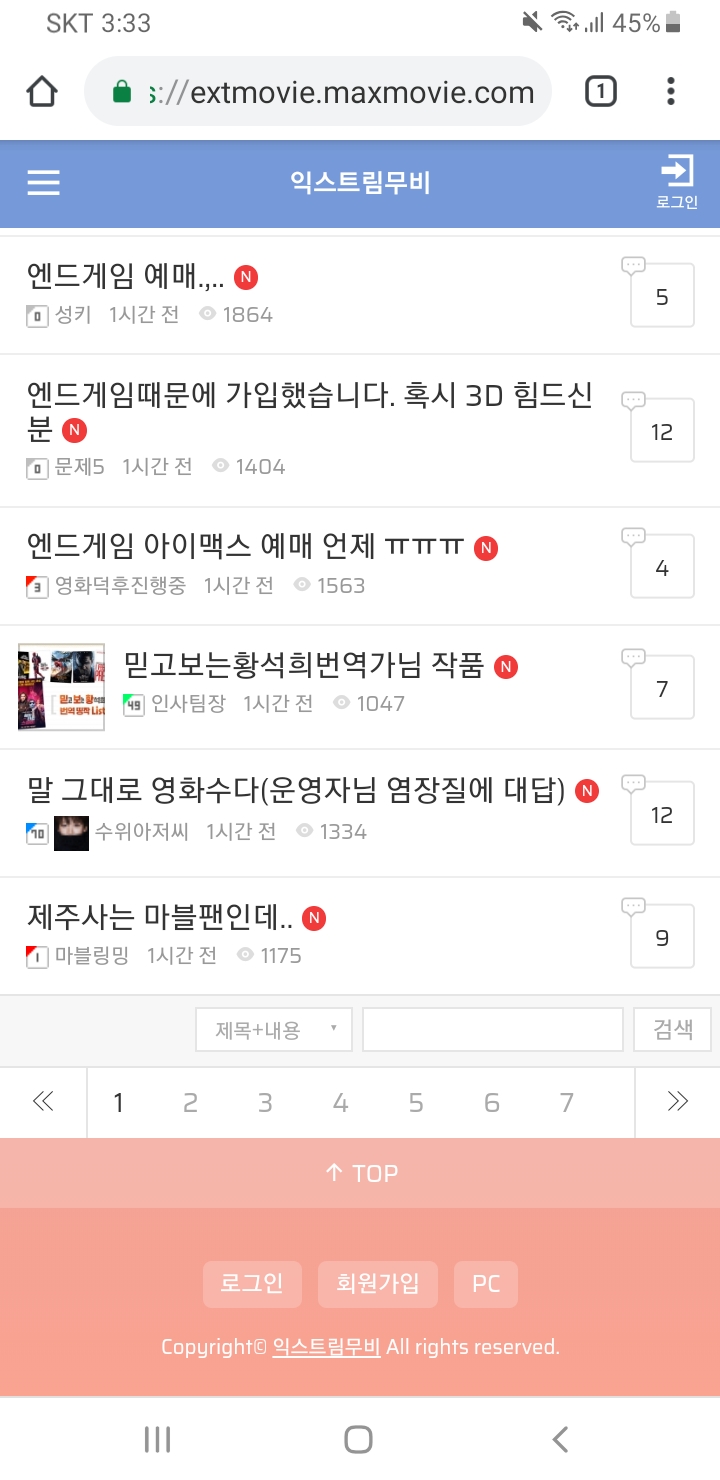
Task: Open the post '말 그대로 영화수다'
Action: pos(296,791)
